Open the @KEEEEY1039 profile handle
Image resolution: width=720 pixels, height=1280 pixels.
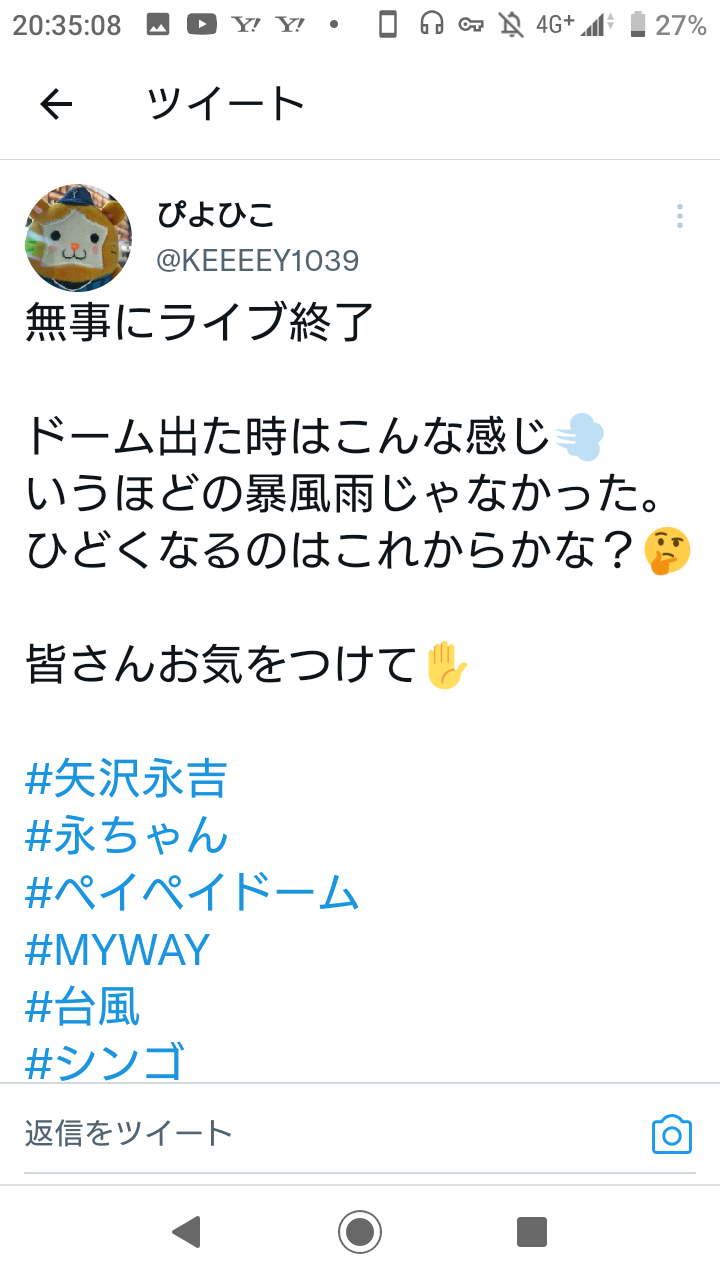[257, 261]
